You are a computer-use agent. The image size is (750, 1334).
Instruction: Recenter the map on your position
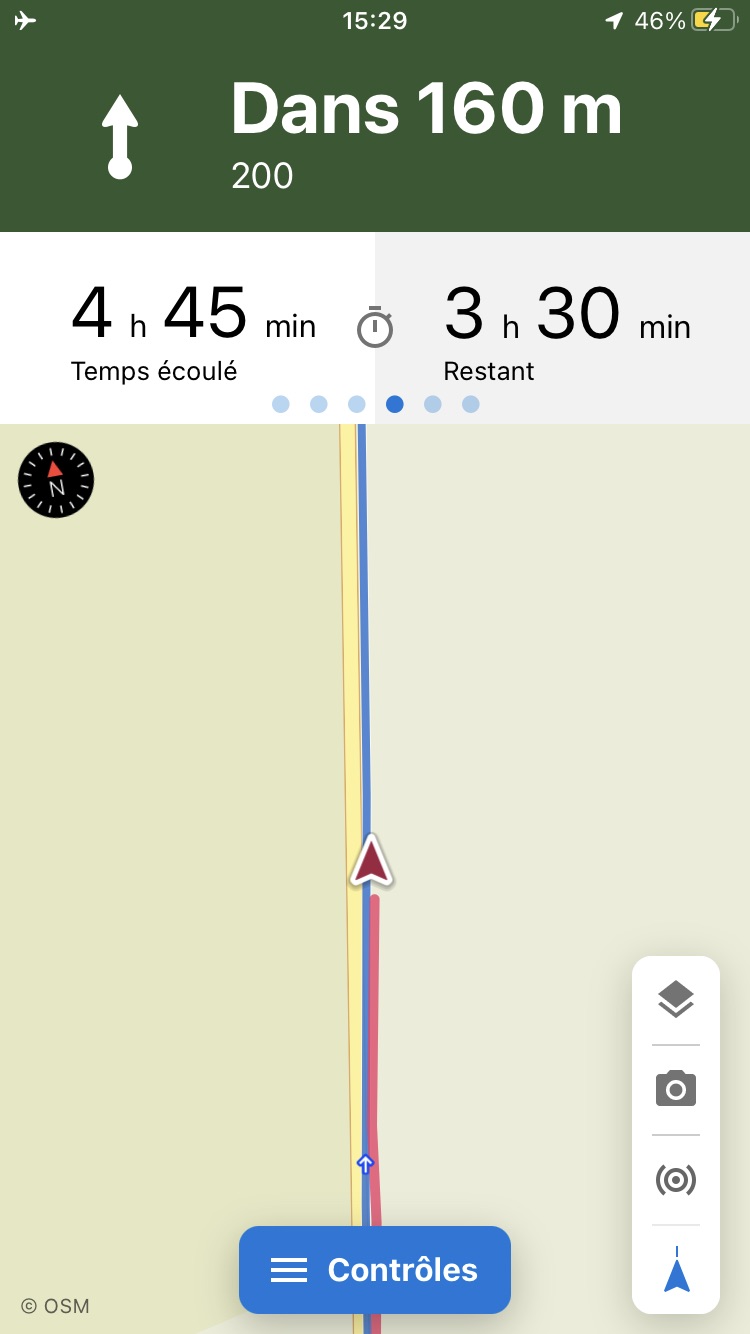tap(676, 1270)
